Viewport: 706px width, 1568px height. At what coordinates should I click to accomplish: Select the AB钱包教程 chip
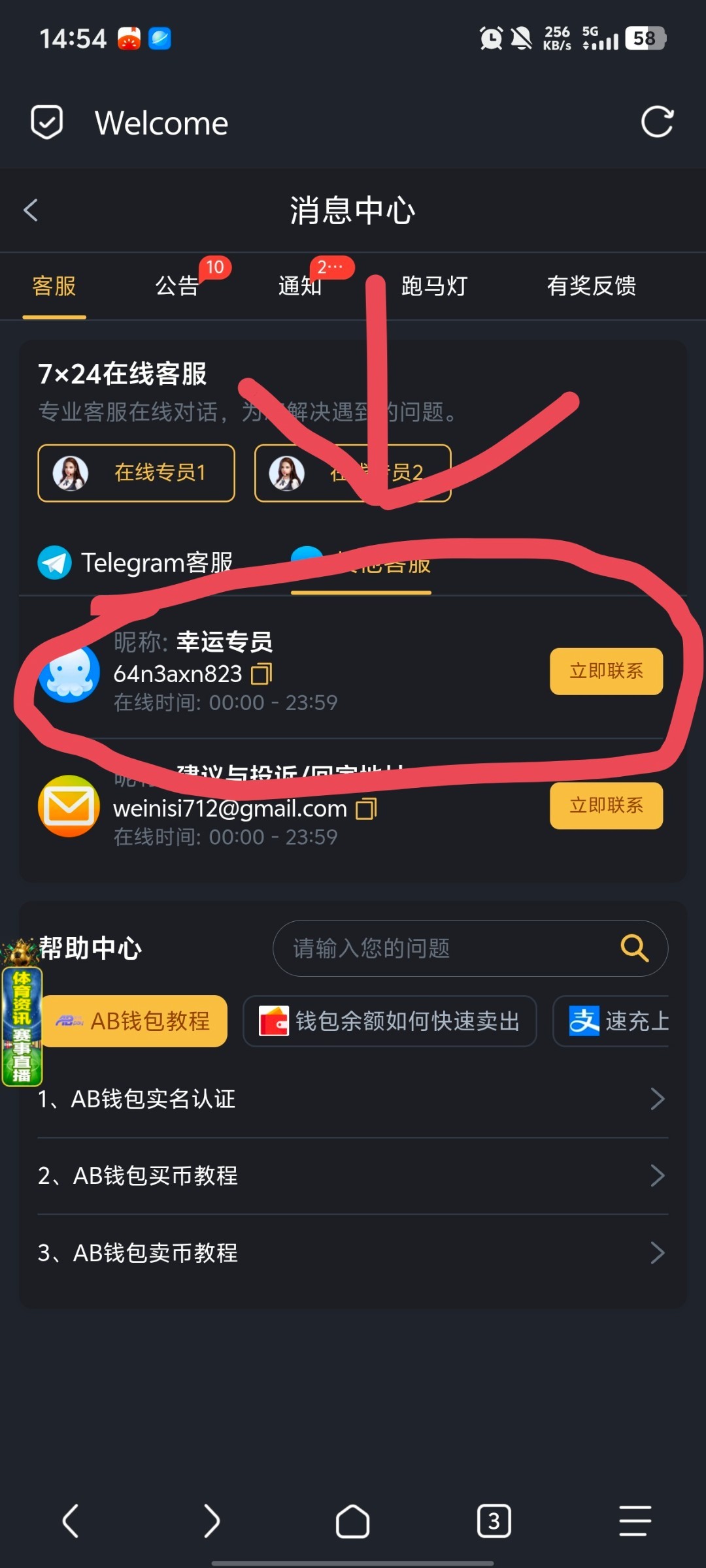(x=134, y=1021)
